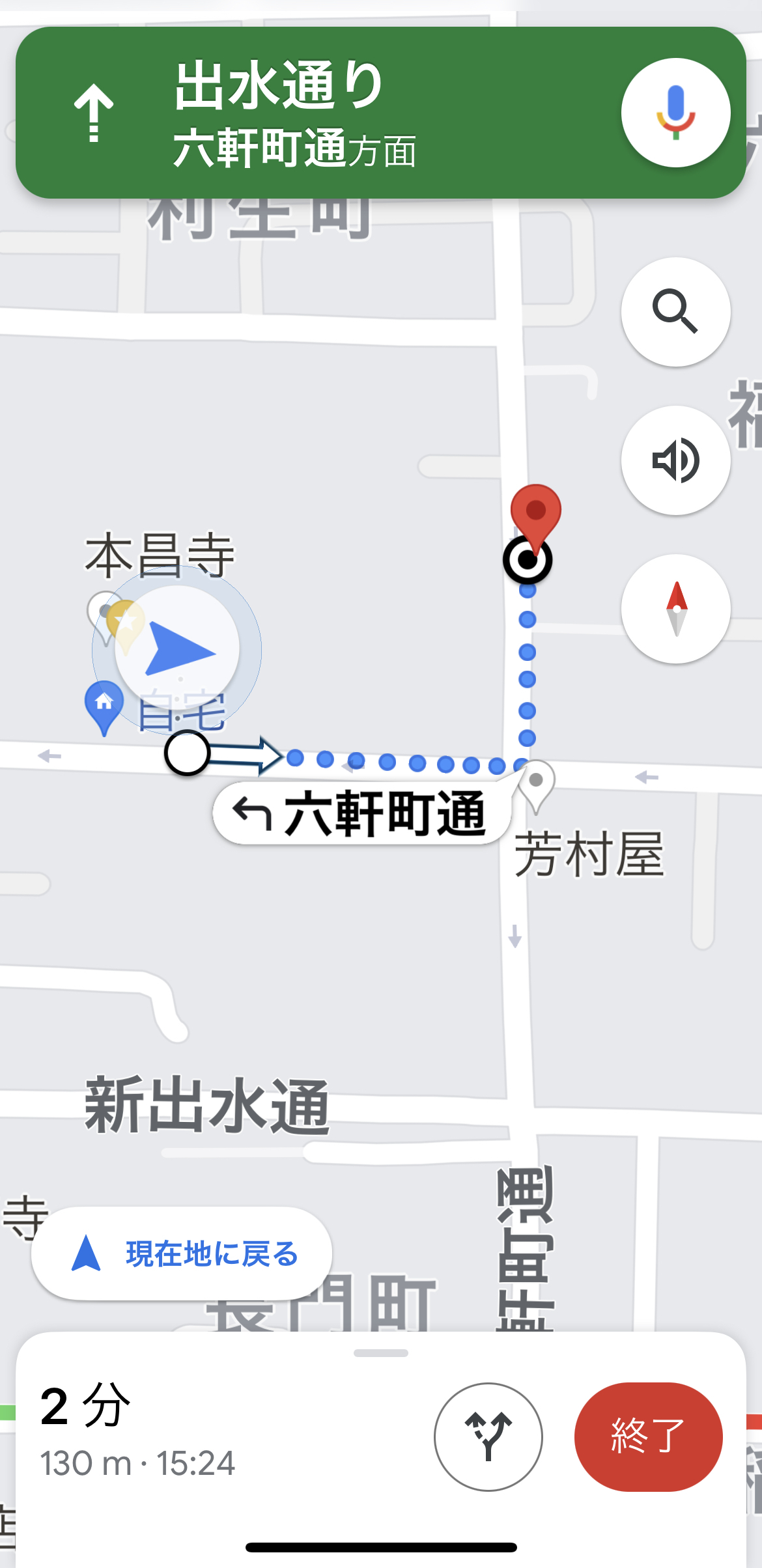Open the 芳村屋 place marker
Viewport: 762px width, 1568px height.
[x=536, y=781]
